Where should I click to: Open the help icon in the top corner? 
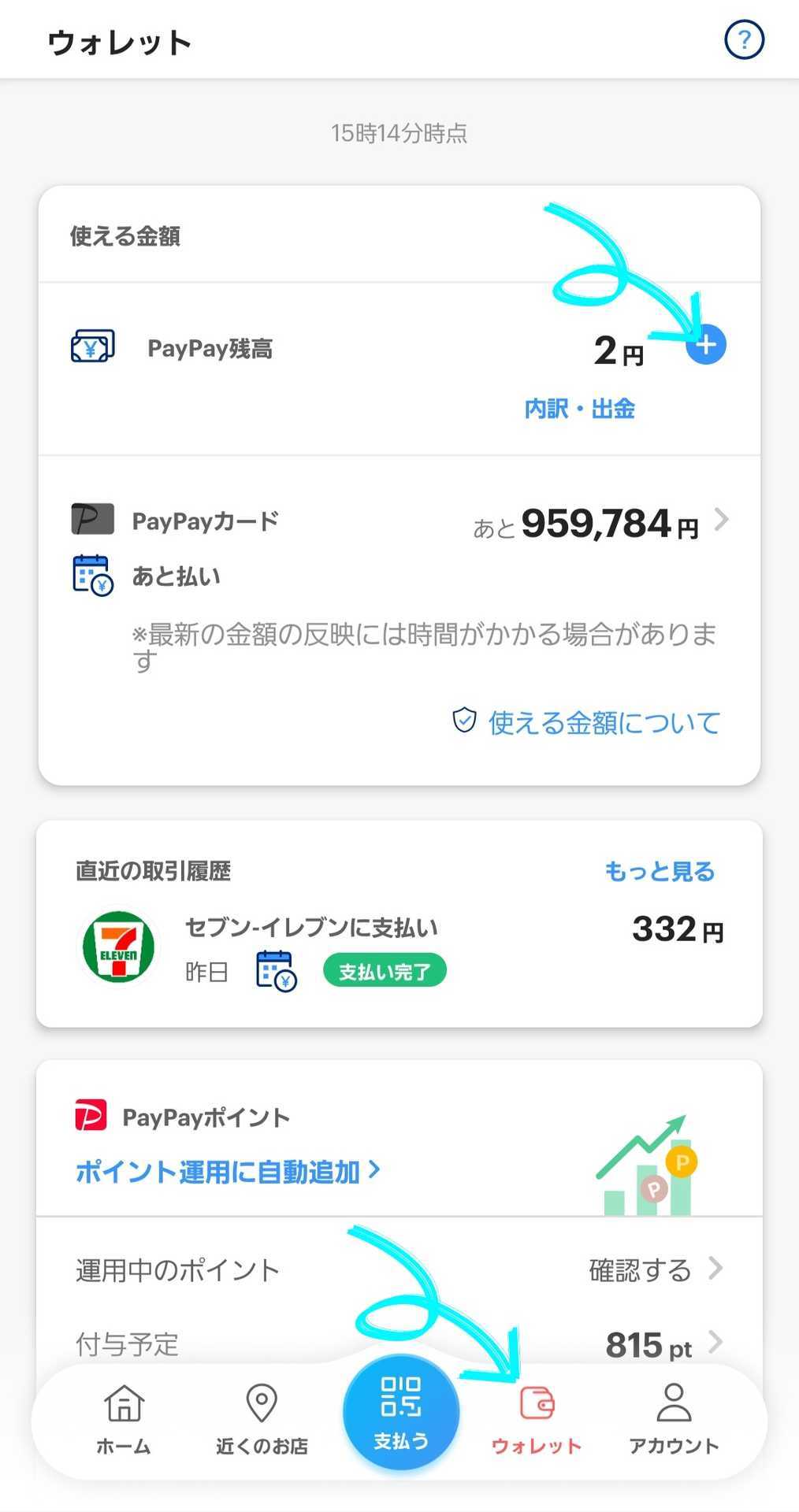point(744,38)
